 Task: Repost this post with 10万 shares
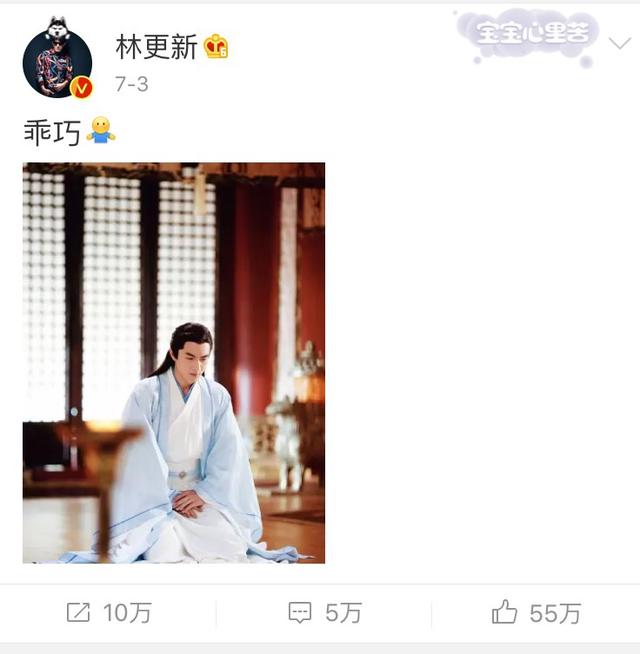[x=108, y=613]
